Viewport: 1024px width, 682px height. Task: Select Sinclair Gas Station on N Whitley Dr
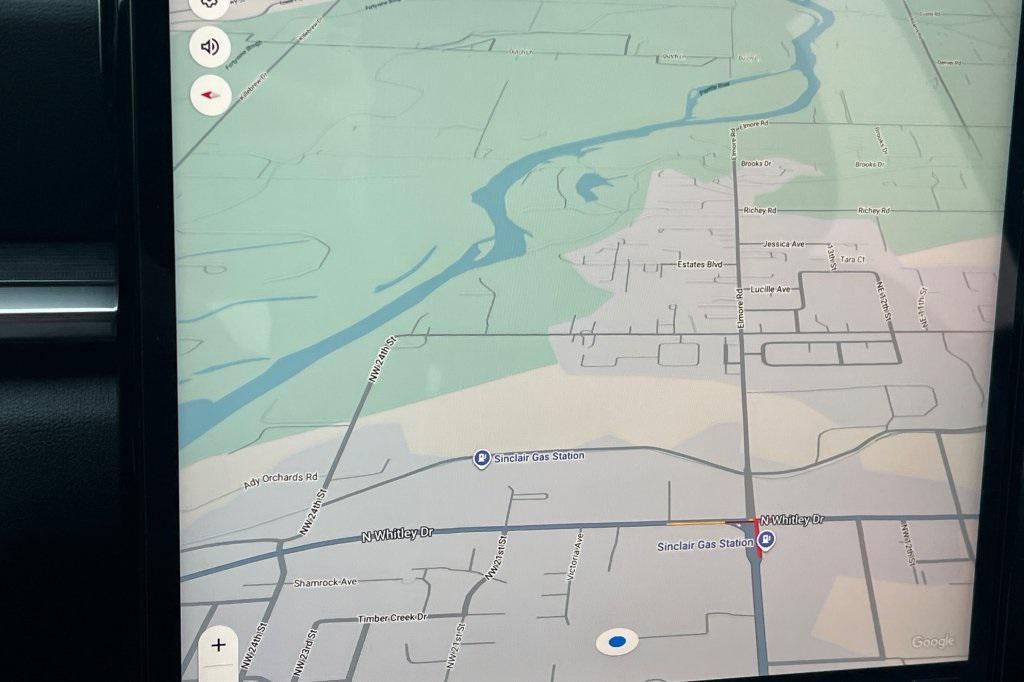(767, 540)
